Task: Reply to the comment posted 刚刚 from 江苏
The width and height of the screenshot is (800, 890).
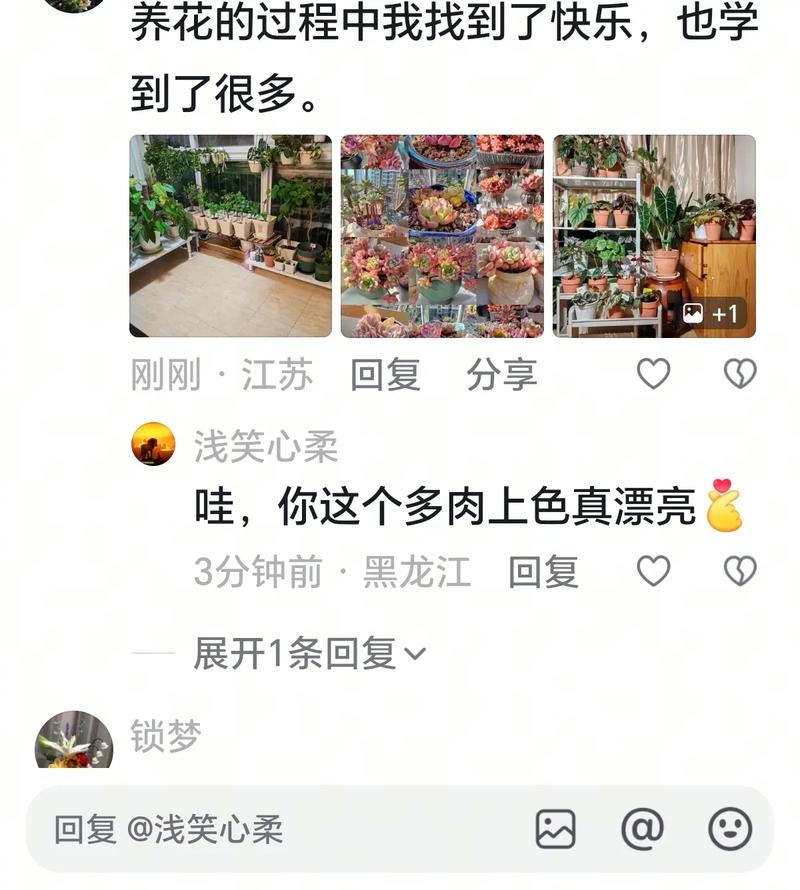Action: pos(385,375)
